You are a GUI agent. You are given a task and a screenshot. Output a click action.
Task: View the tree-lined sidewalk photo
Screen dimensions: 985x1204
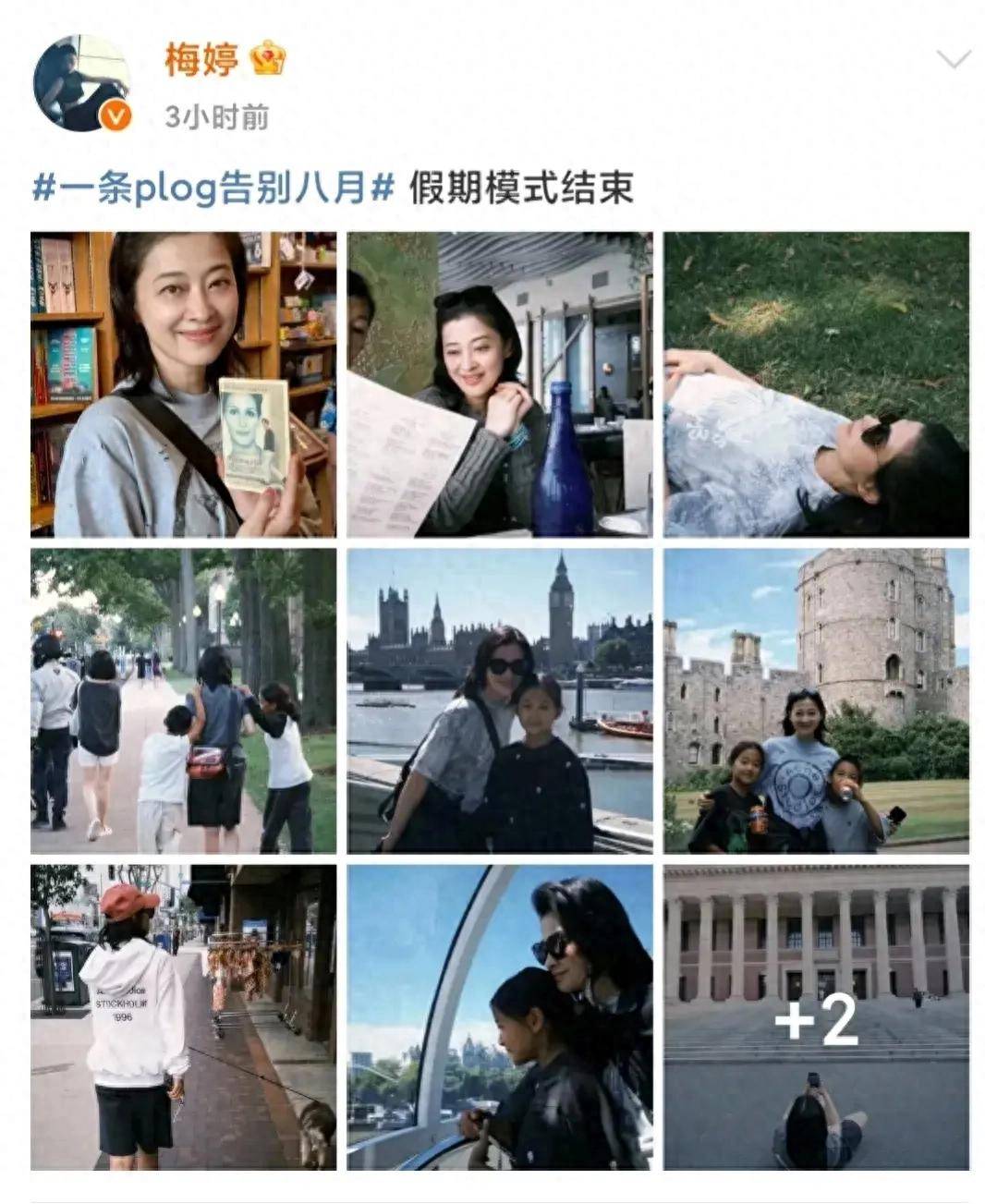pyautogui.click(x=183, y=700)
